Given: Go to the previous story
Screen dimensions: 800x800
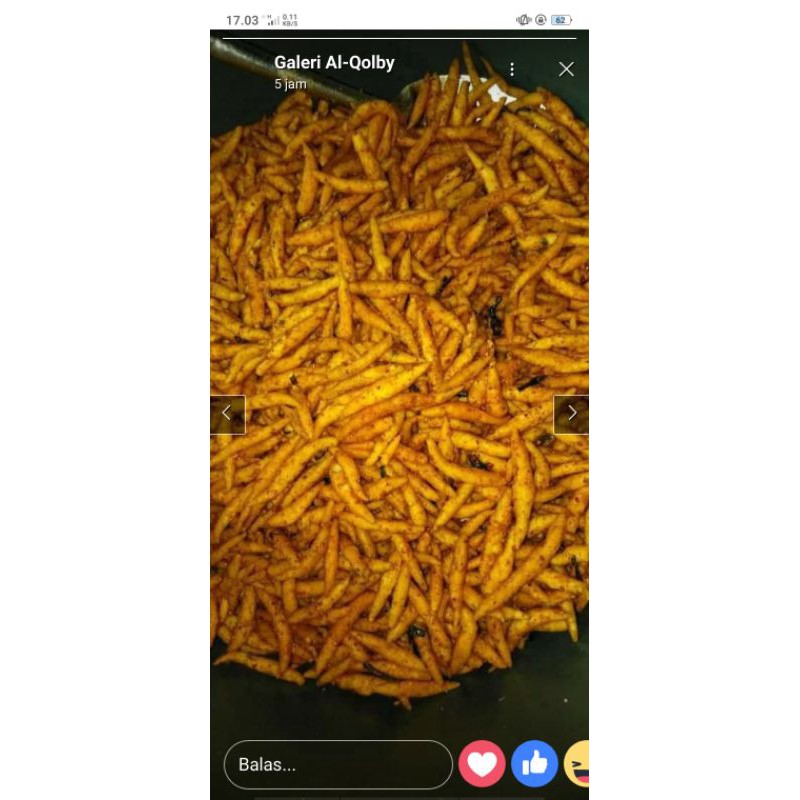Looking at the screenshot, I should click(x=227, y=413).
